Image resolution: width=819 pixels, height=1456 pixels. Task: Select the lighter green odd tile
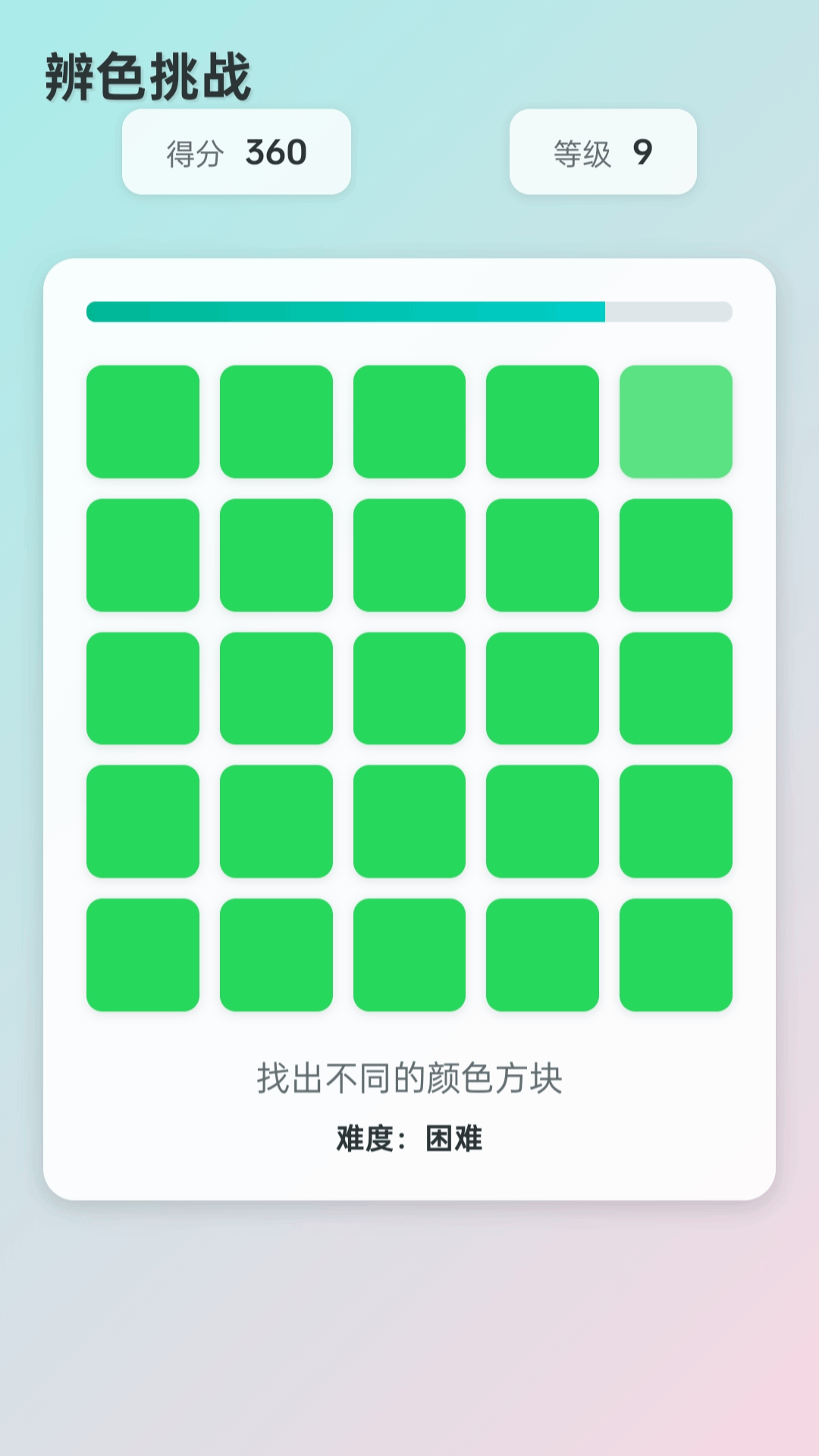676,421
